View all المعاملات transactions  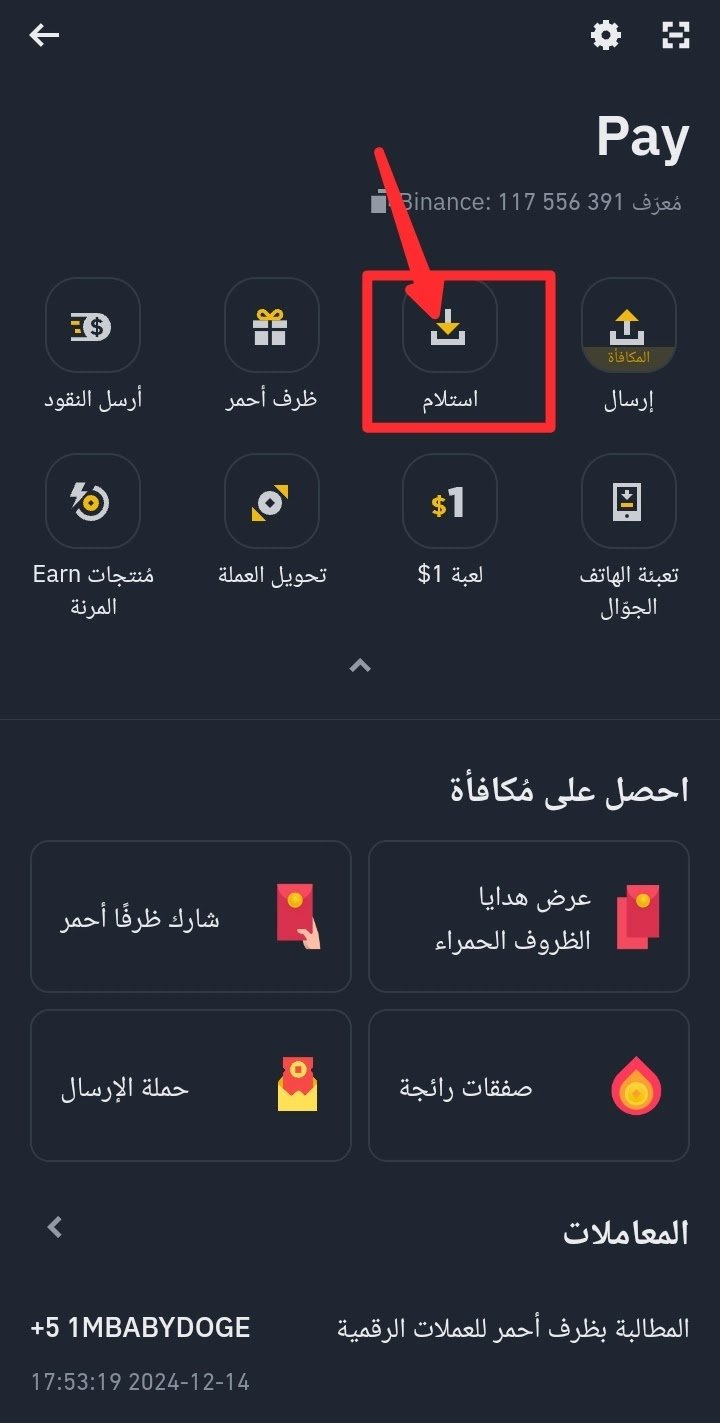56,1227
